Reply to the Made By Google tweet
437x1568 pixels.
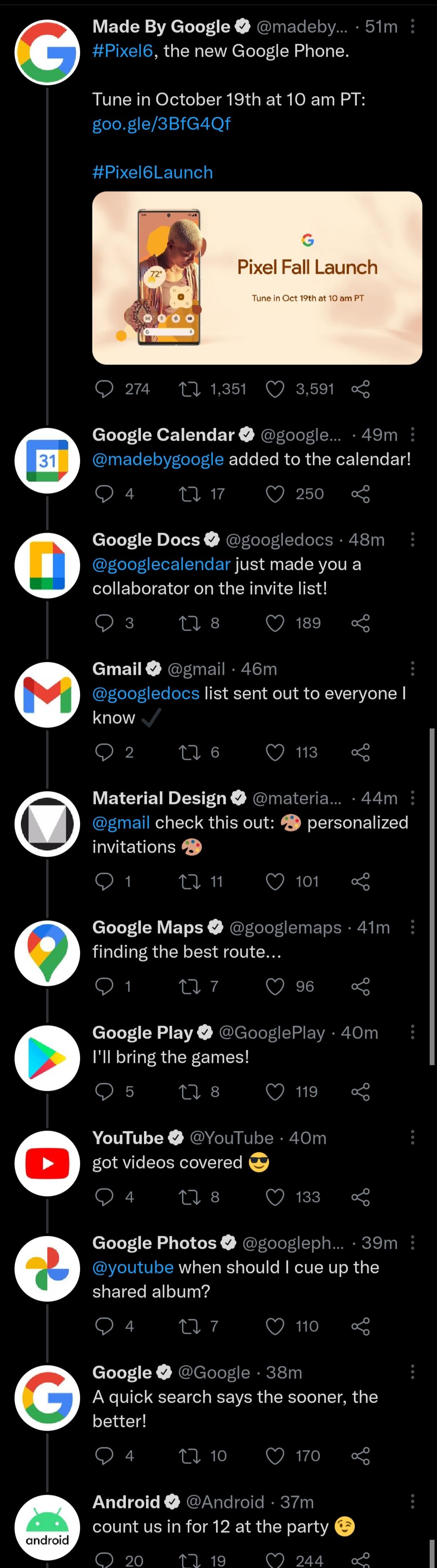104,389
